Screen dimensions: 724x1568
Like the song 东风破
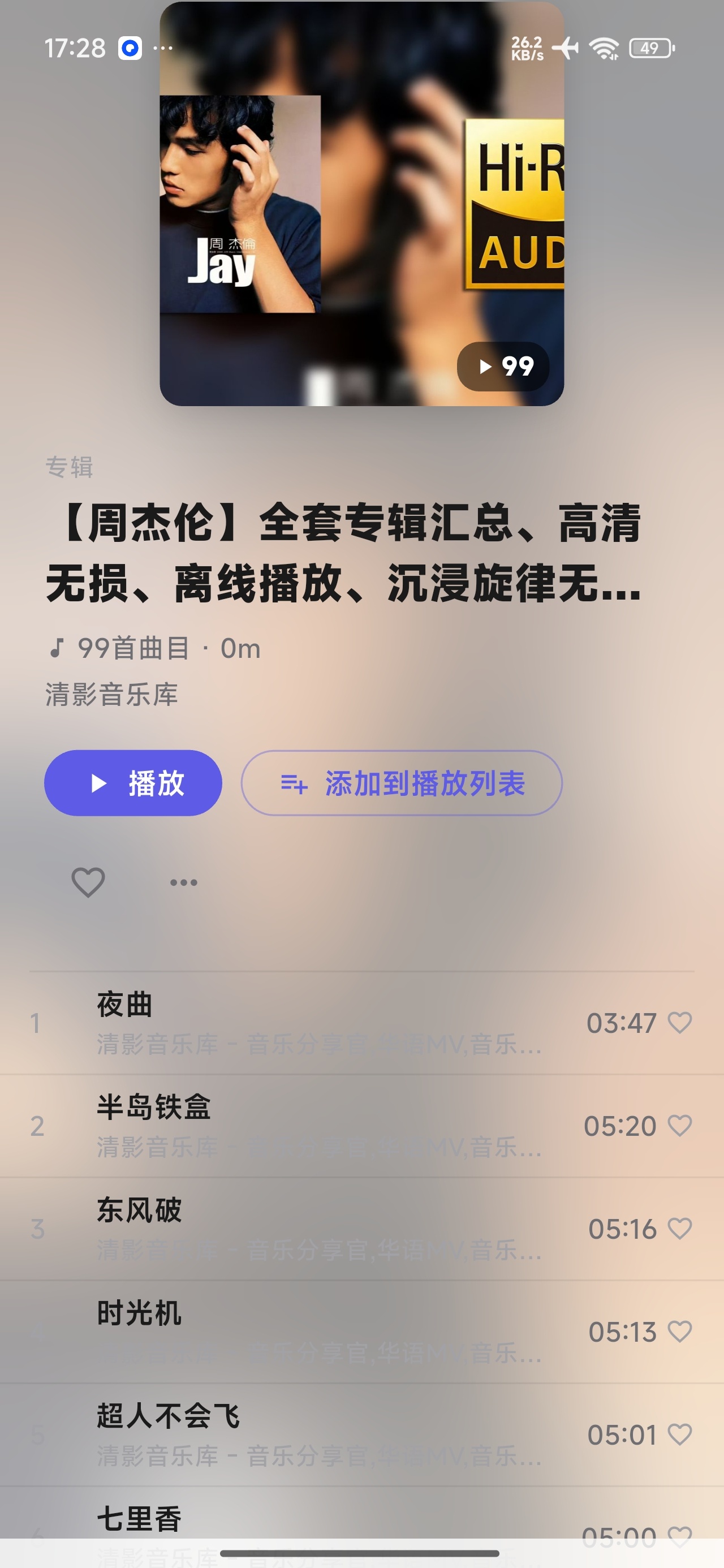[x=679, y=1229]
